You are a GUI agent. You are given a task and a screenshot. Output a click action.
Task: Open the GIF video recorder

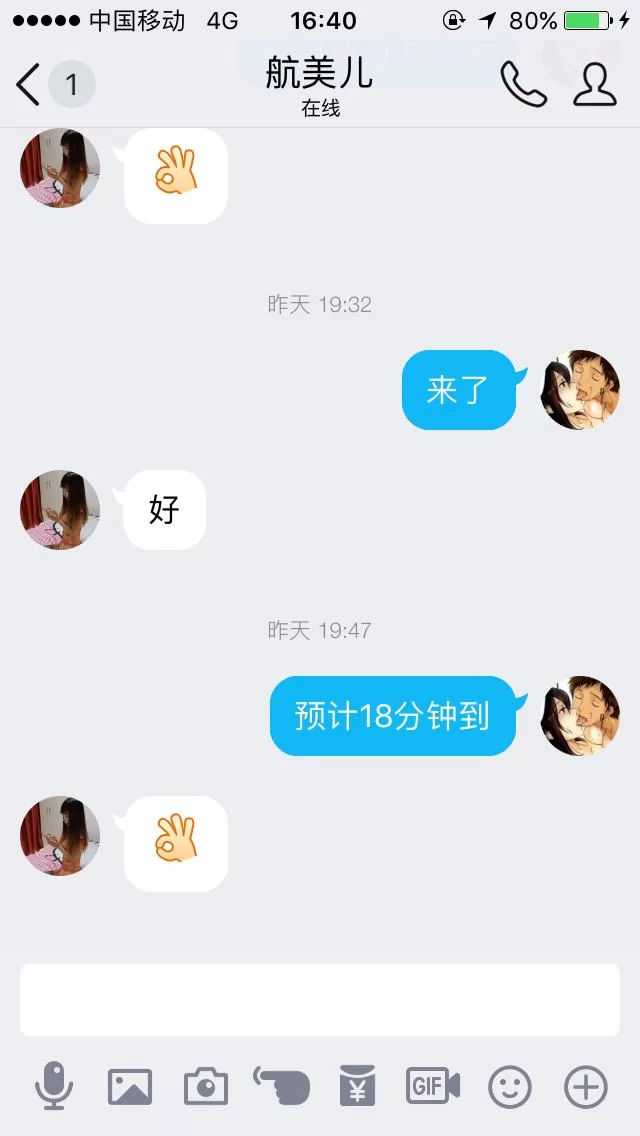click(433, 1086)
